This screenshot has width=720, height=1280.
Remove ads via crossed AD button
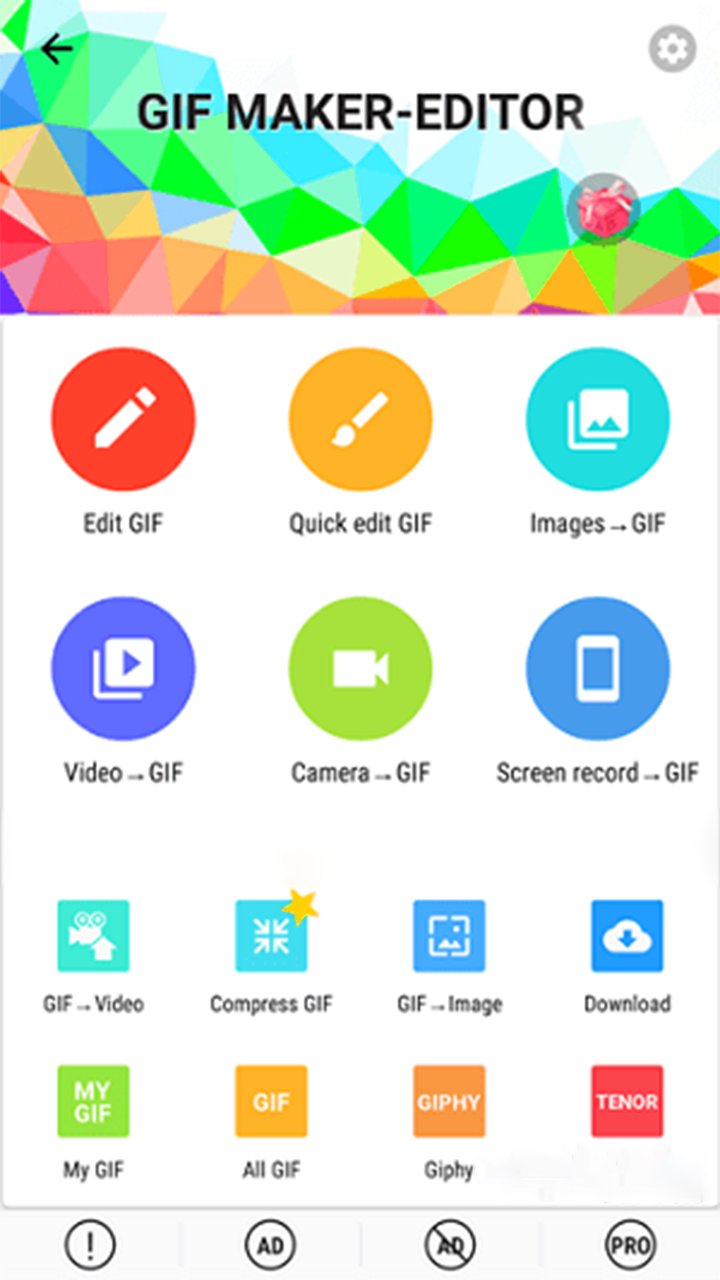[x=451, y=1243]
